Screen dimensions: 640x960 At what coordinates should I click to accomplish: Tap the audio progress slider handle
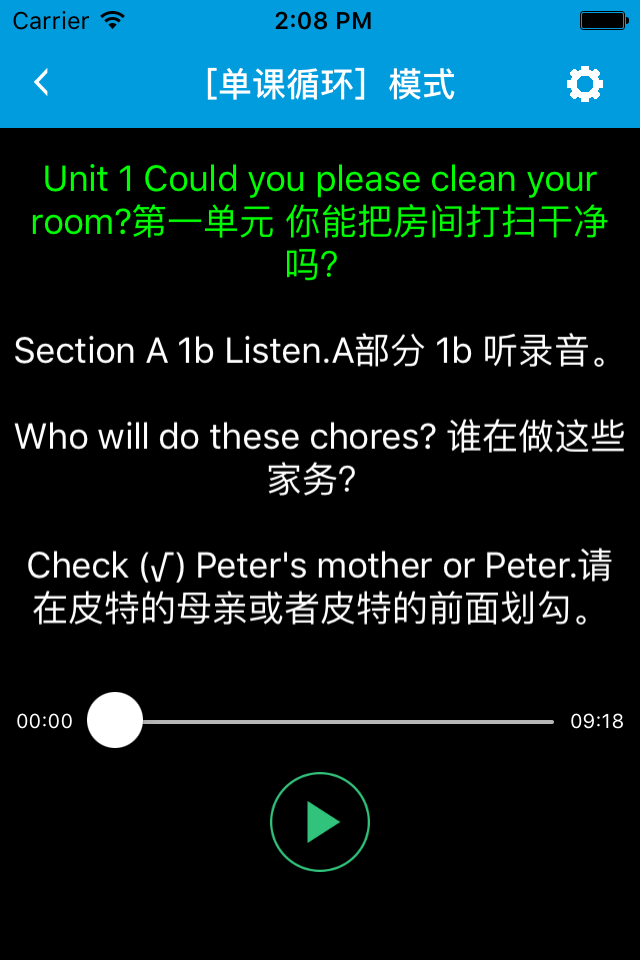pyautogui.click(x=115, y=720)
